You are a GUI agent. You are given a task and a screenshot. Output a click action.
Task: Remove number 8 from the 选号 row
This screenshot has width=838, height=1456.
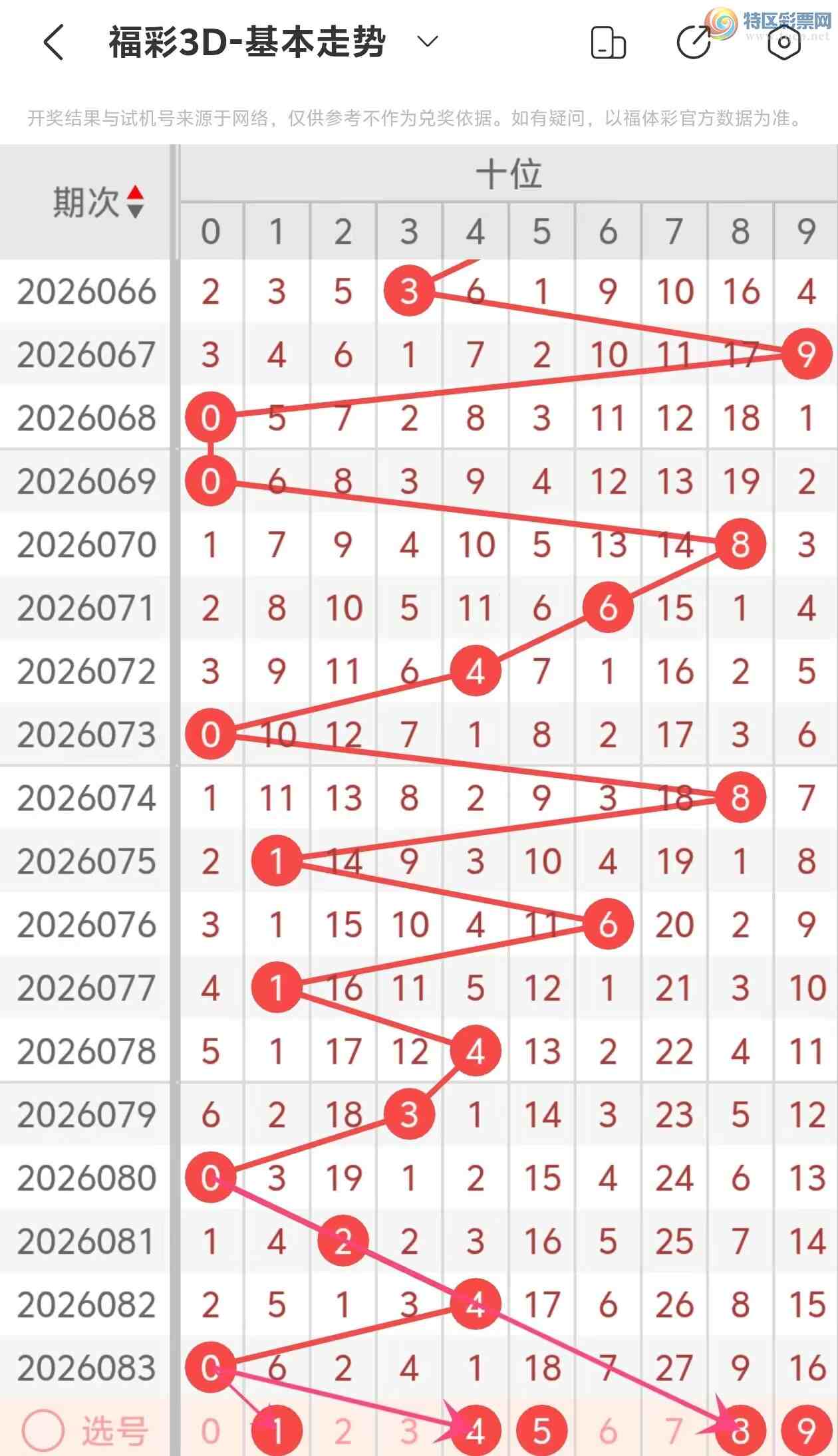[x=740, y=1431]
